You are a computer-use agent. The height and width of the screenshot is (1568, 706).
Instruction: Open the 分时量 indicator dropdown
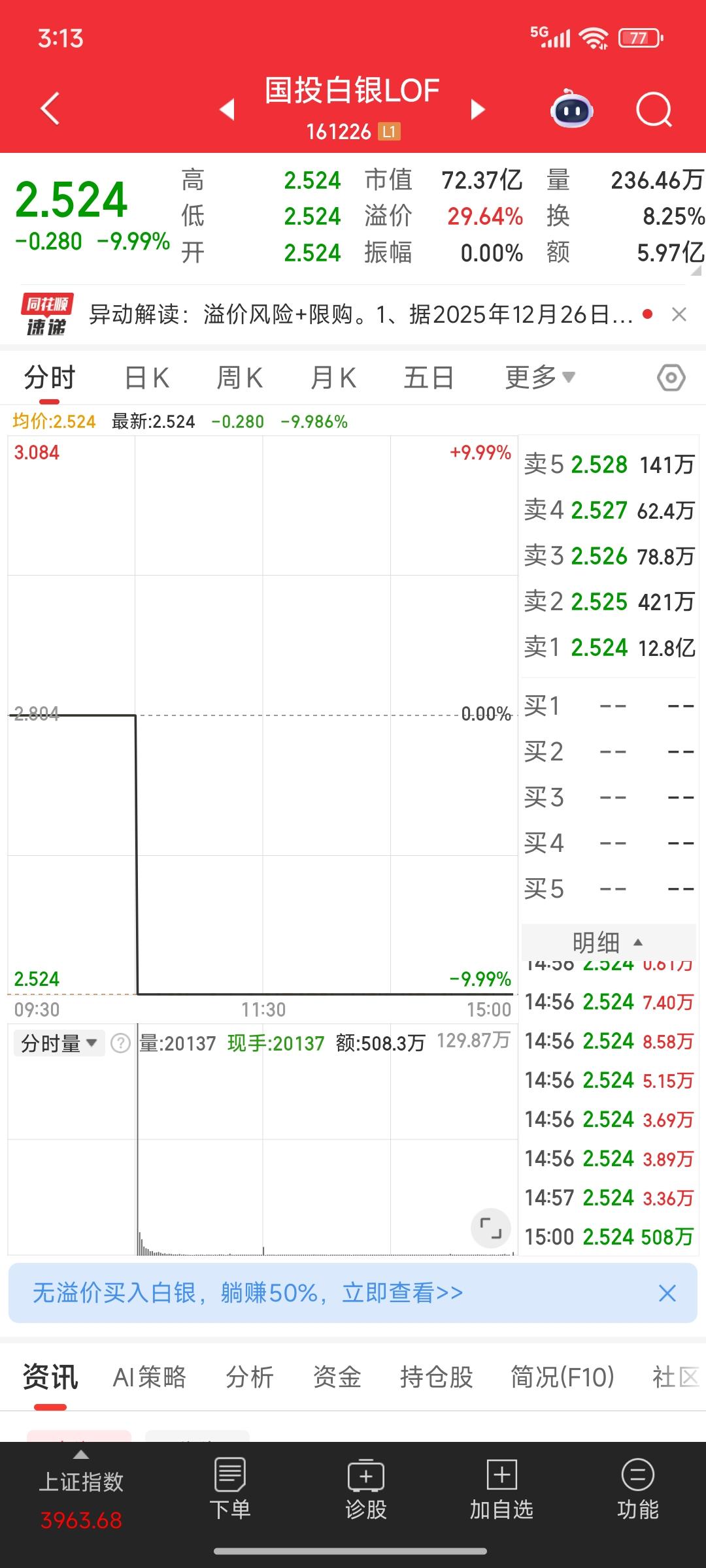pos(59,1043)
